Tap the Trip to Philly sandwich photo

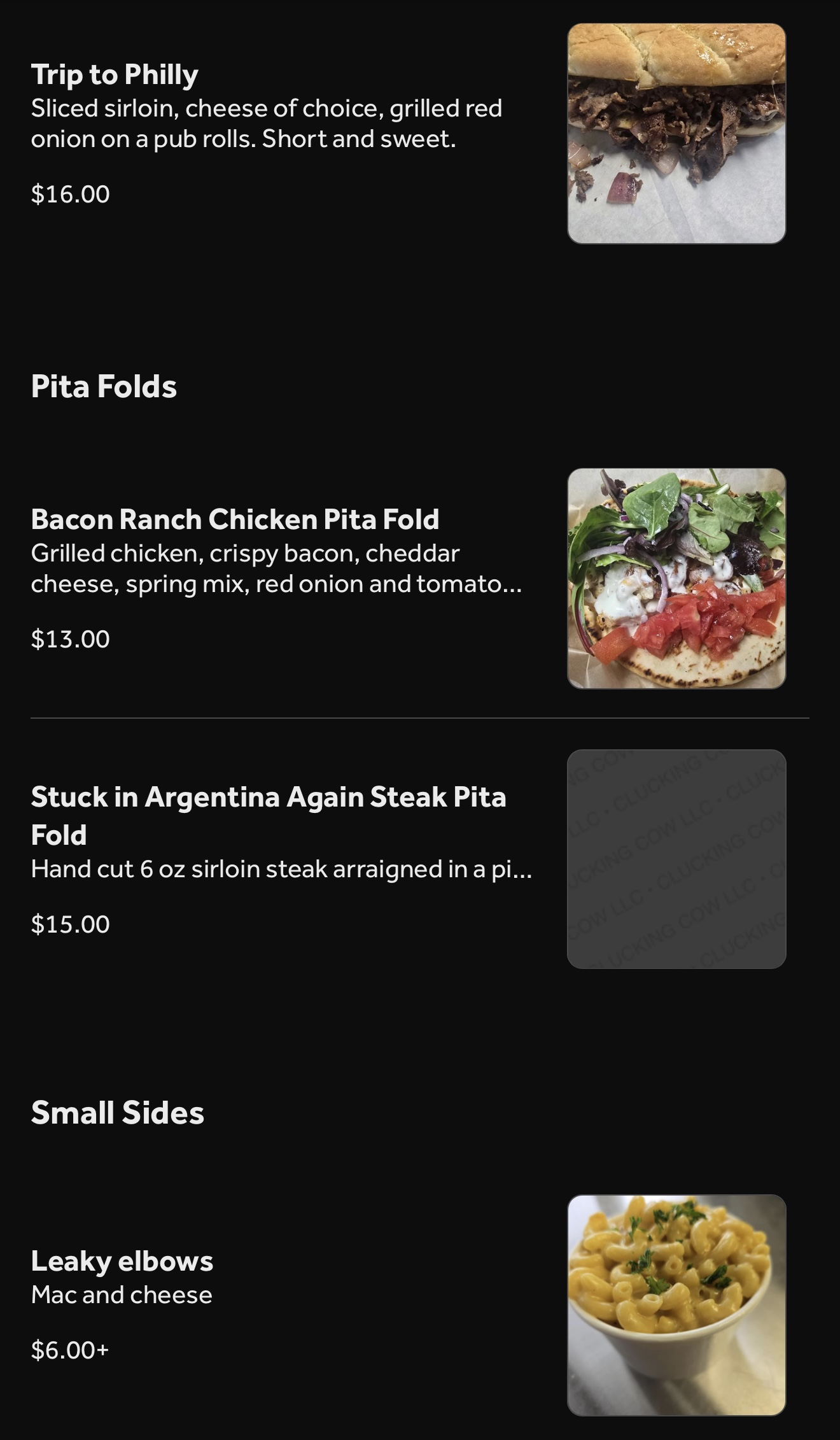click(x=676, y=134)
